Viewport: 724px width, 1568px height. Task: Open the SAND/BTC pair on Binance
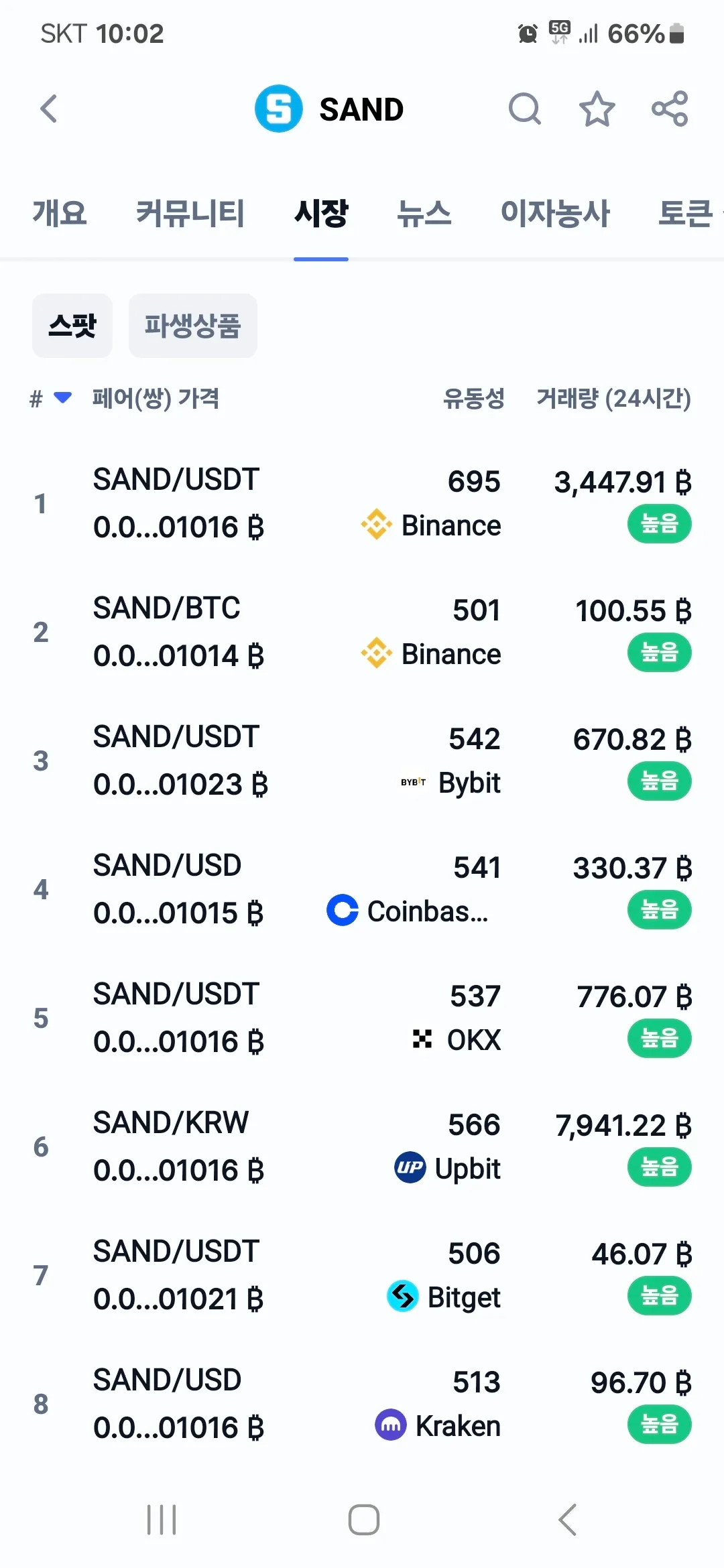pyautogui.click(x=362, y=633)
